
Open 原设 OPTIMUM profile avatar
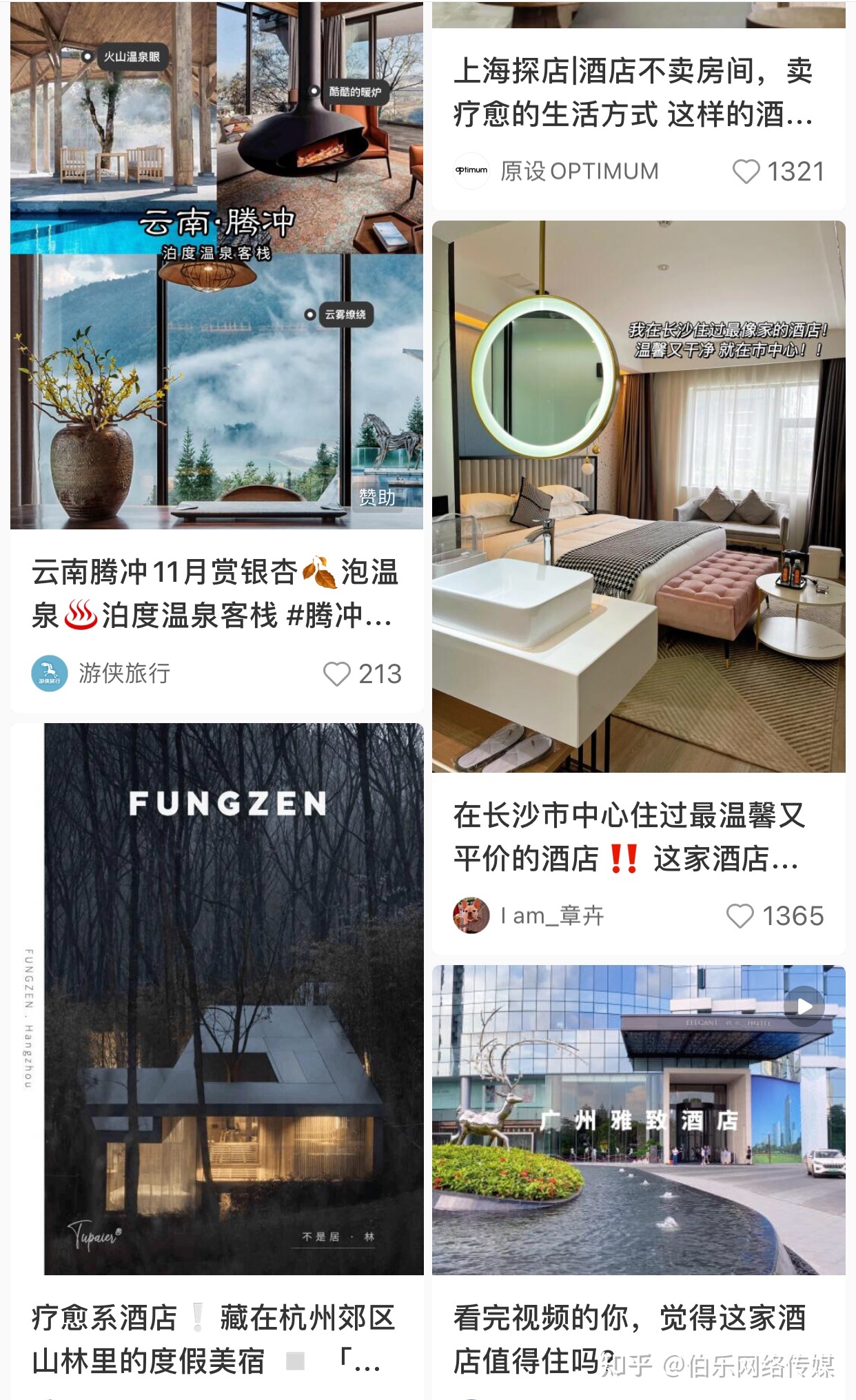[472, 170]
